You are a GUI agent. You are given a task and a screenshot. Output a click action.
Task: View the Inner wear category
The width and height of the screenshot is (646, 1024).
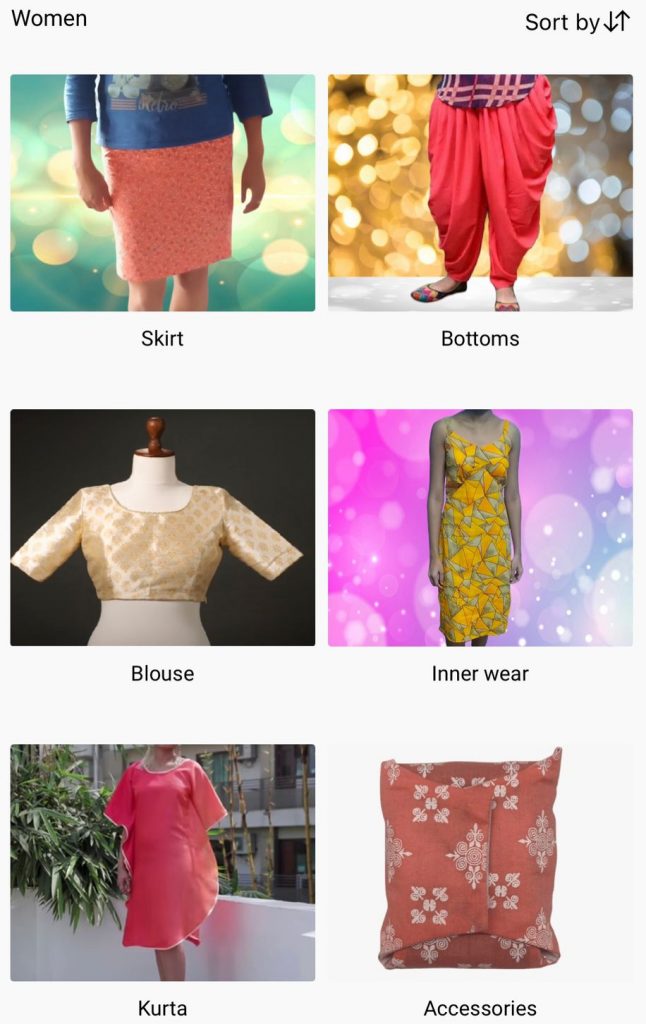coord(480,527)
